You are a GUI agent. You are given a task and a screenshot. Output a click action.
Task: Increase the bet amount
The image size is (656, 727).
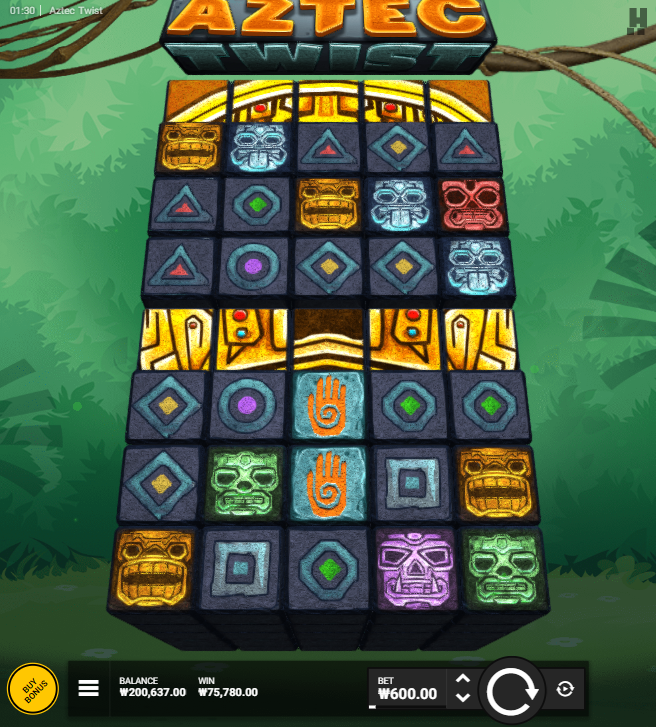461,679
